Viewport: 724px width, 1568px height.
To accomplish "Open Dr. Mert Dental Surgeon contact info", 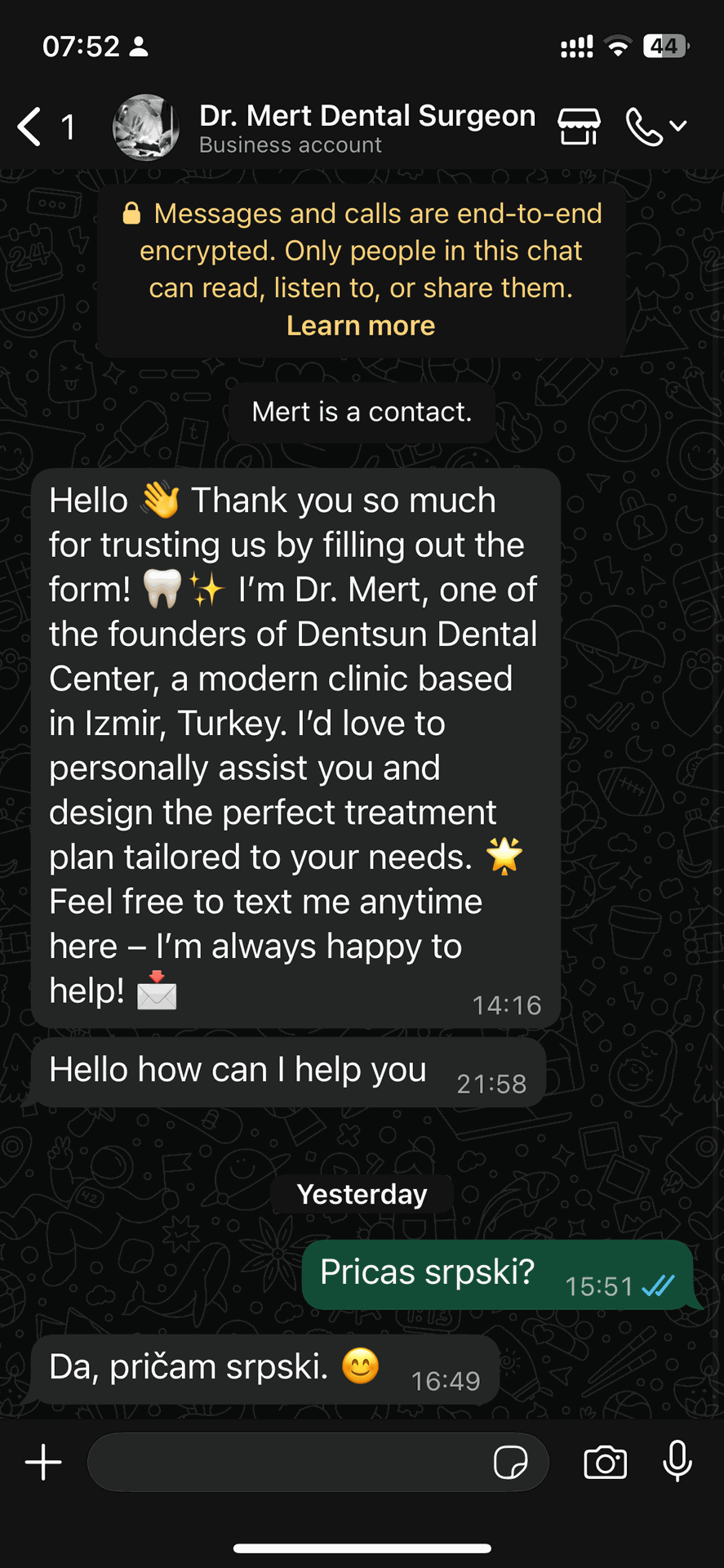I will pyautogui.click(x=367, y=127).
